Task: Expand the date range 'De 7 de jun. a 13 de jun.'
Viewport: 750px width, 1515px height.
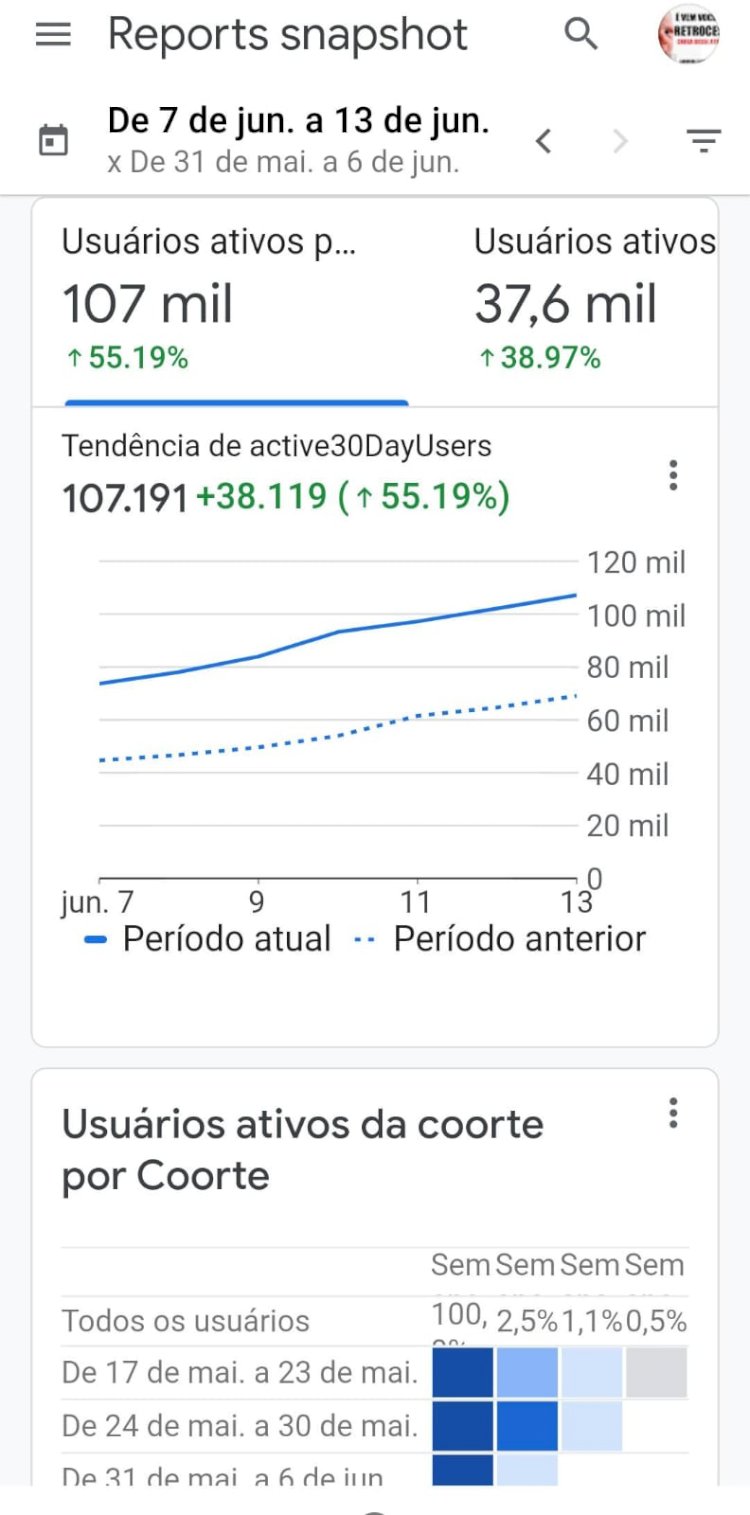Action: click(x=298, y=120)
